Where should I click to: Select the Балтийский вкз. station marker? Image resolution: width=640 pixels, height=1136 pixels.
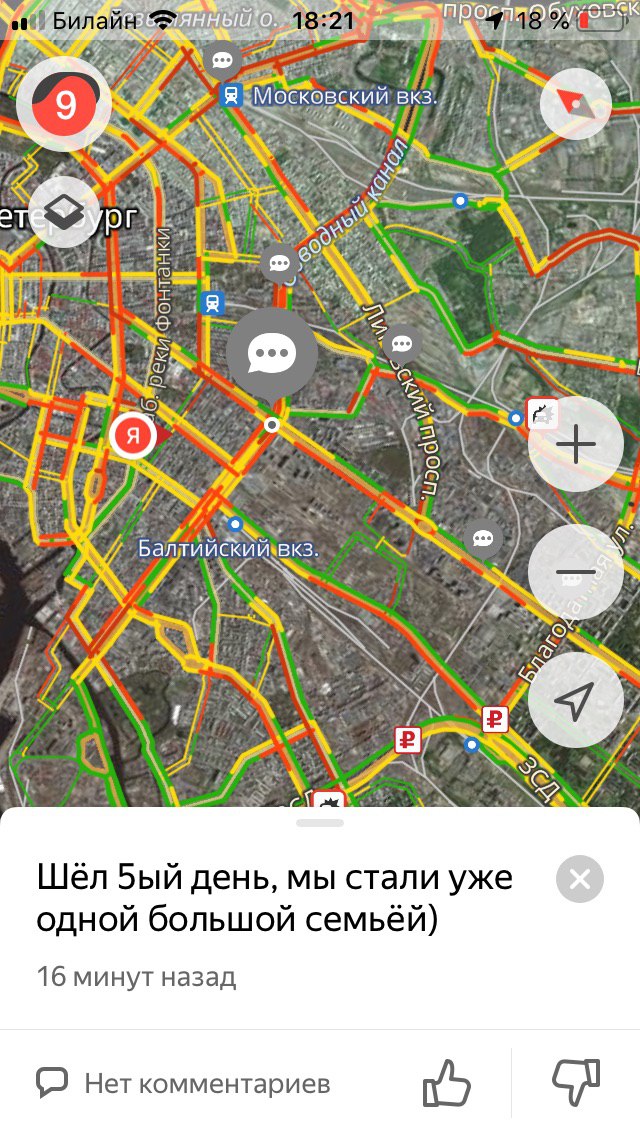pyautogui.click(x=235, y=524)
